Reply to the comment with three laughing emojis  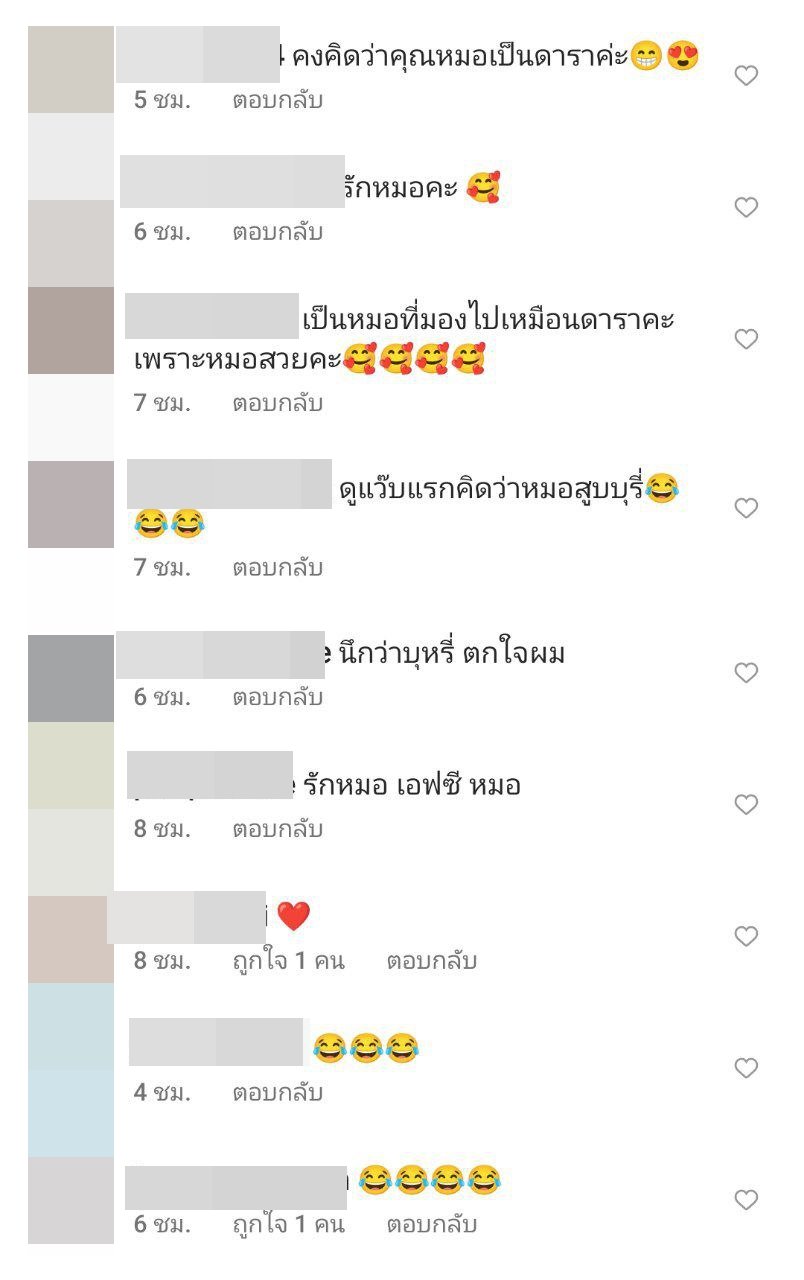(x=277, y=1093)
